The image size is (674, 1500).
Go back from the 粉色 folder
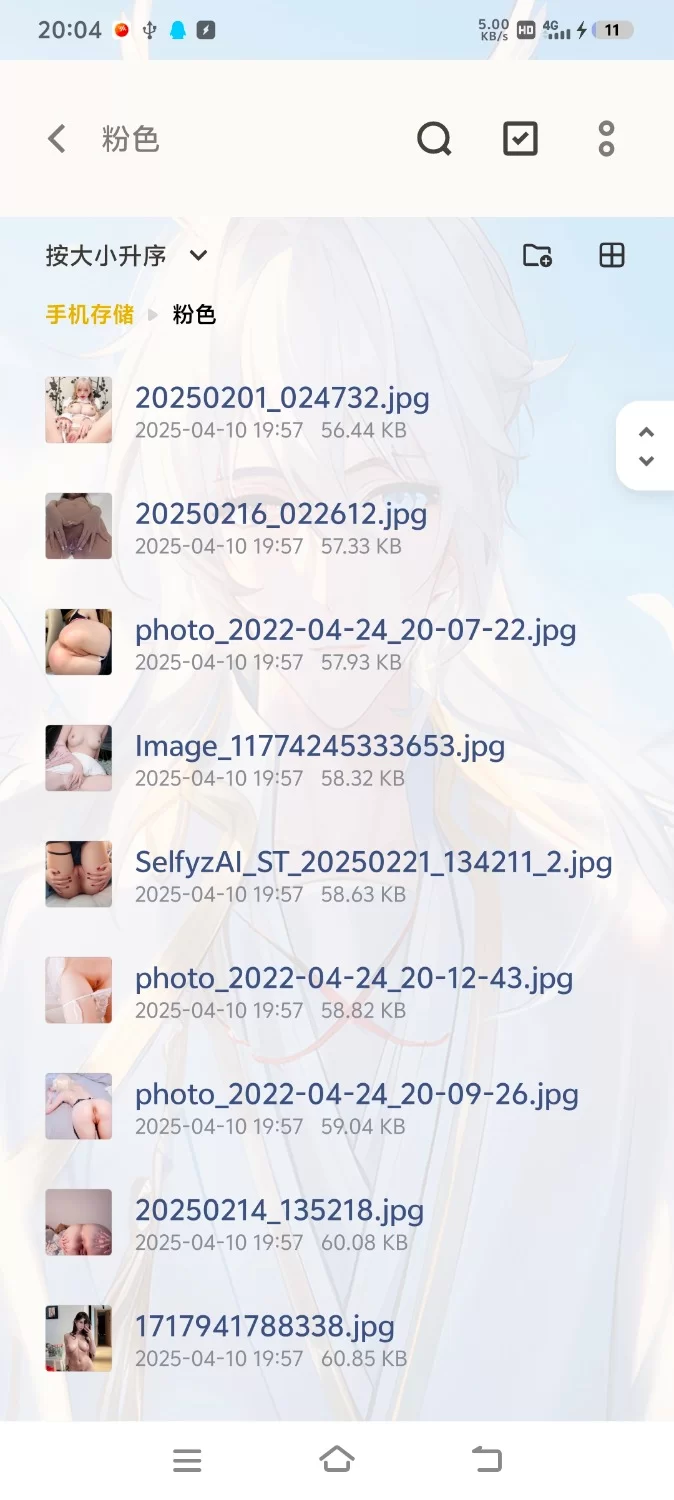(x=57, y=139)
